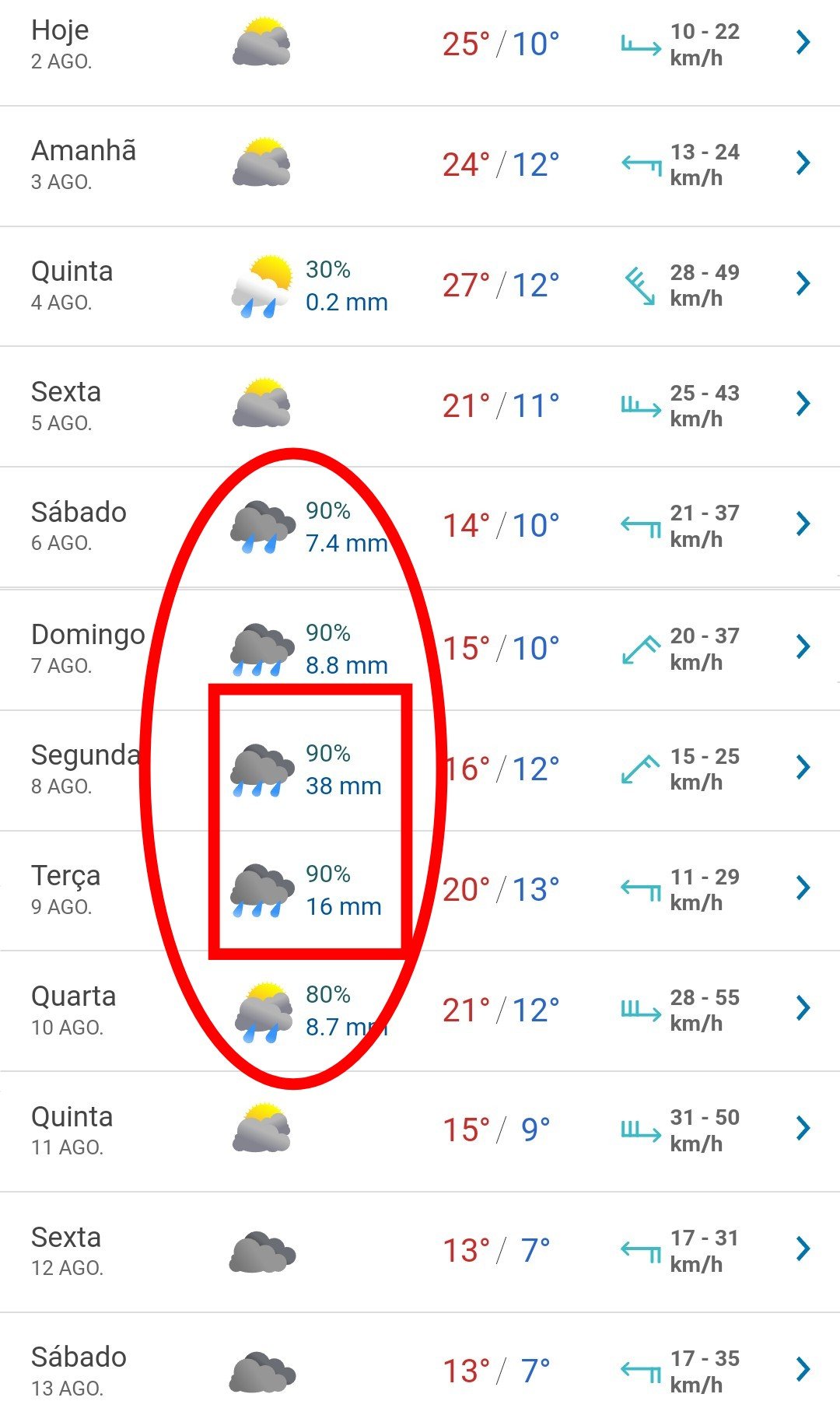The width and height of the screenshot is (840, 1415).
Task: View Quinta 4 AGO. forecast details
Action: pos(420,286)
